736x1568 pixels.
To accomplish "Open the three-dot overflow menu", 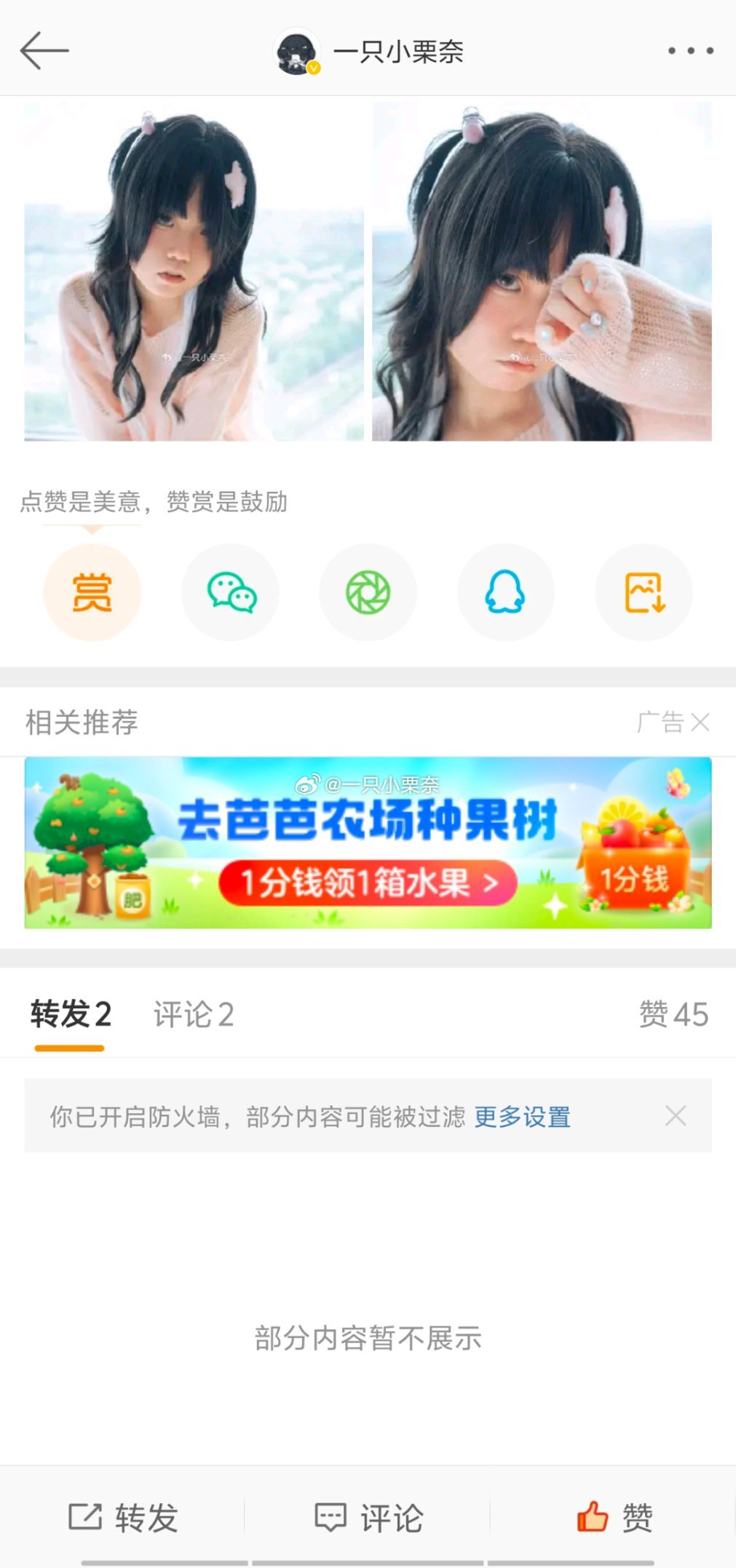I will point(690,50).
